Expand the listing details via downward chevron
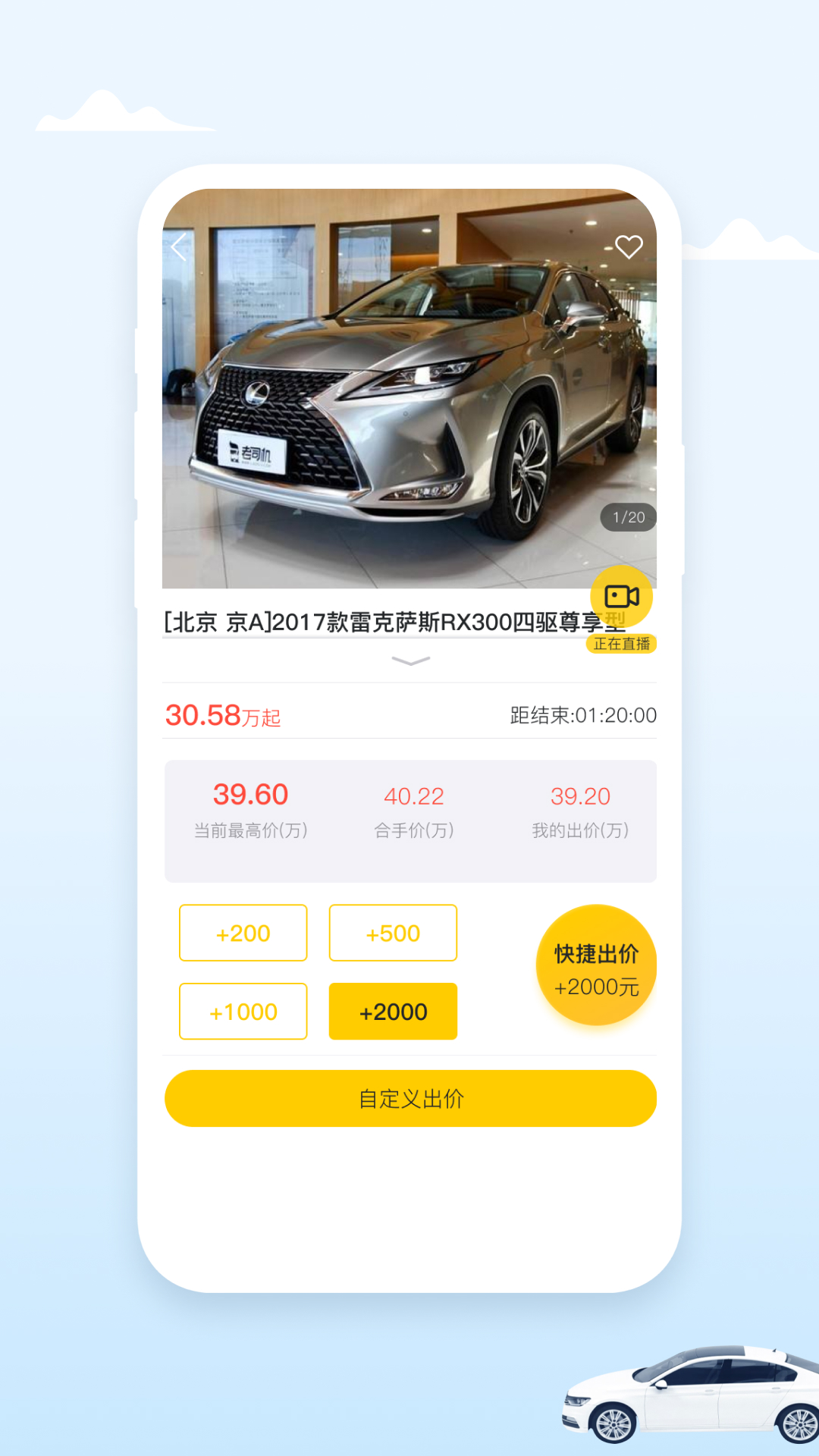The image size is (819, 1456). [x=409, y=661]
